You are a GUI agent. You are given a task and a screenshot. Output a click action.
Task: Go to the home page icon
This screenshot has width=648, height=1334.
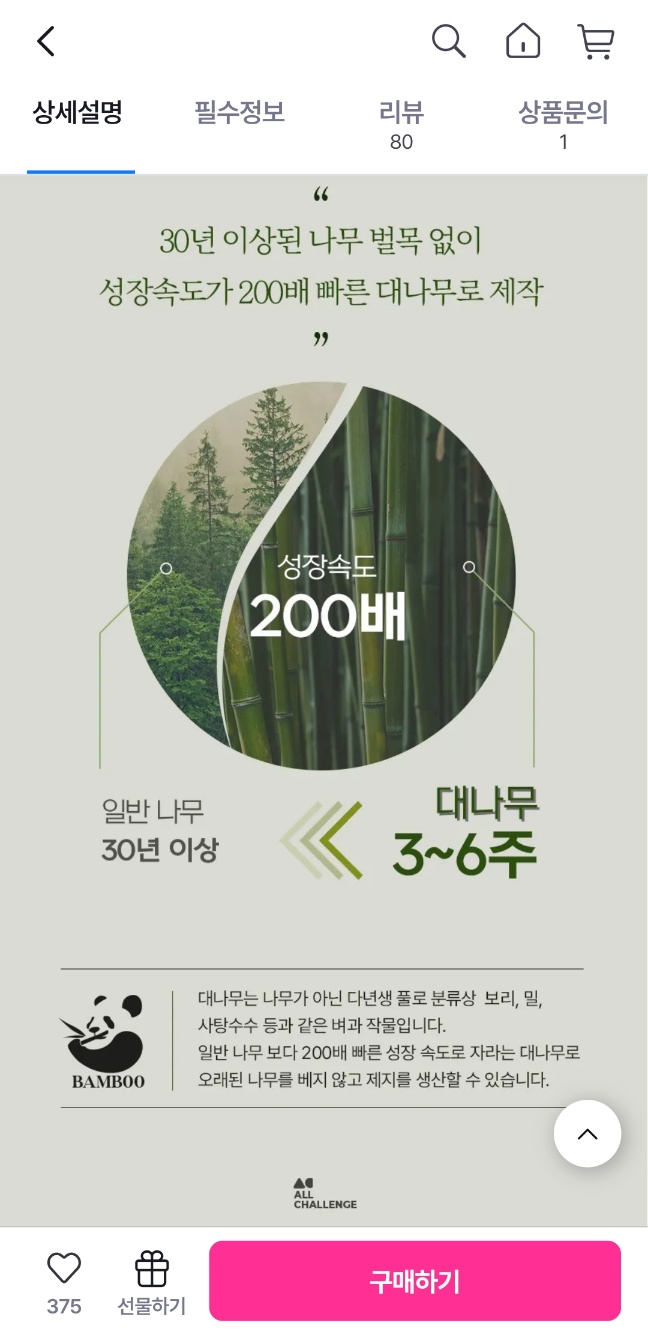(523, 41)
